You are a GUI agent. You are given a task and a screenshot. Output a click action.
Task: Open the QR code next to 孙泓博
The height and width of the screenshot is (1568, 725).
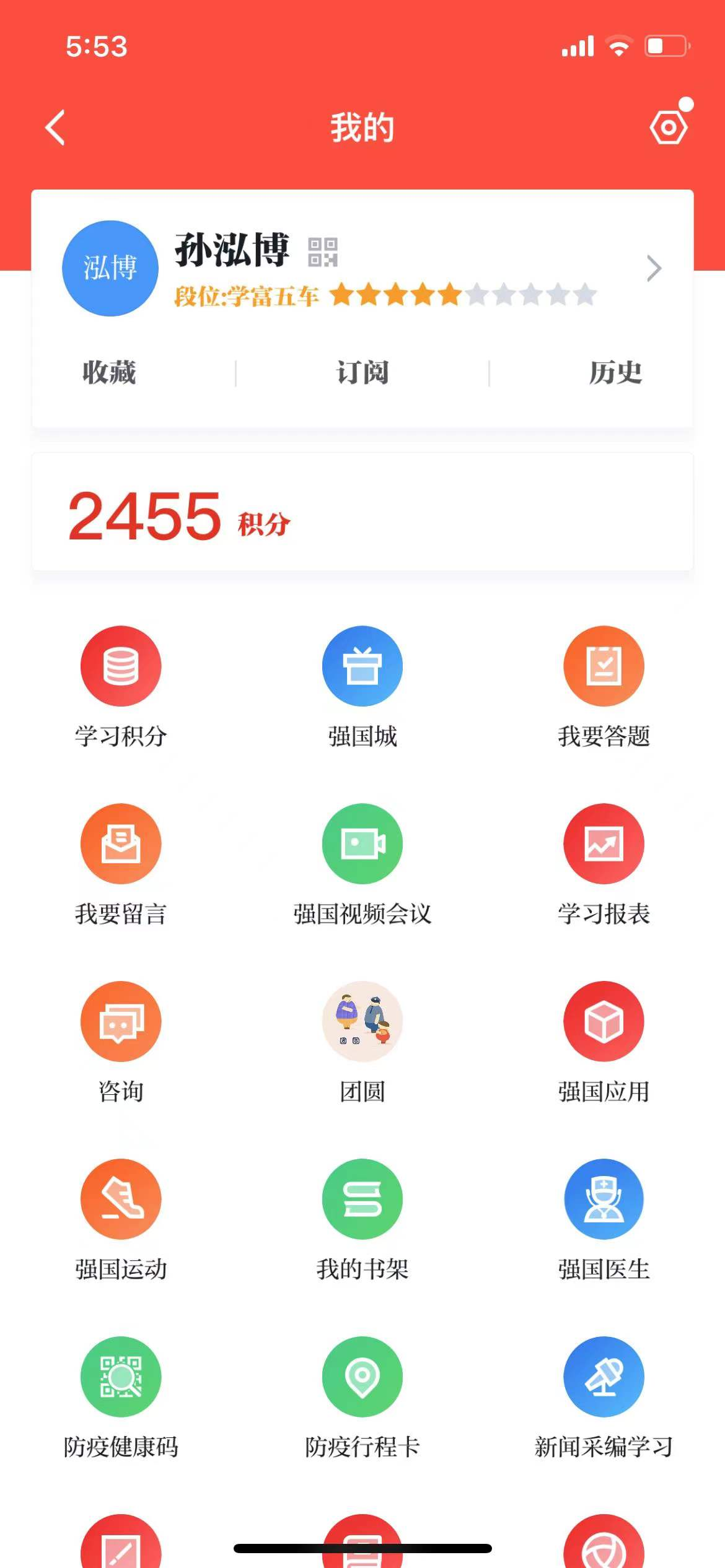(322, 252)
